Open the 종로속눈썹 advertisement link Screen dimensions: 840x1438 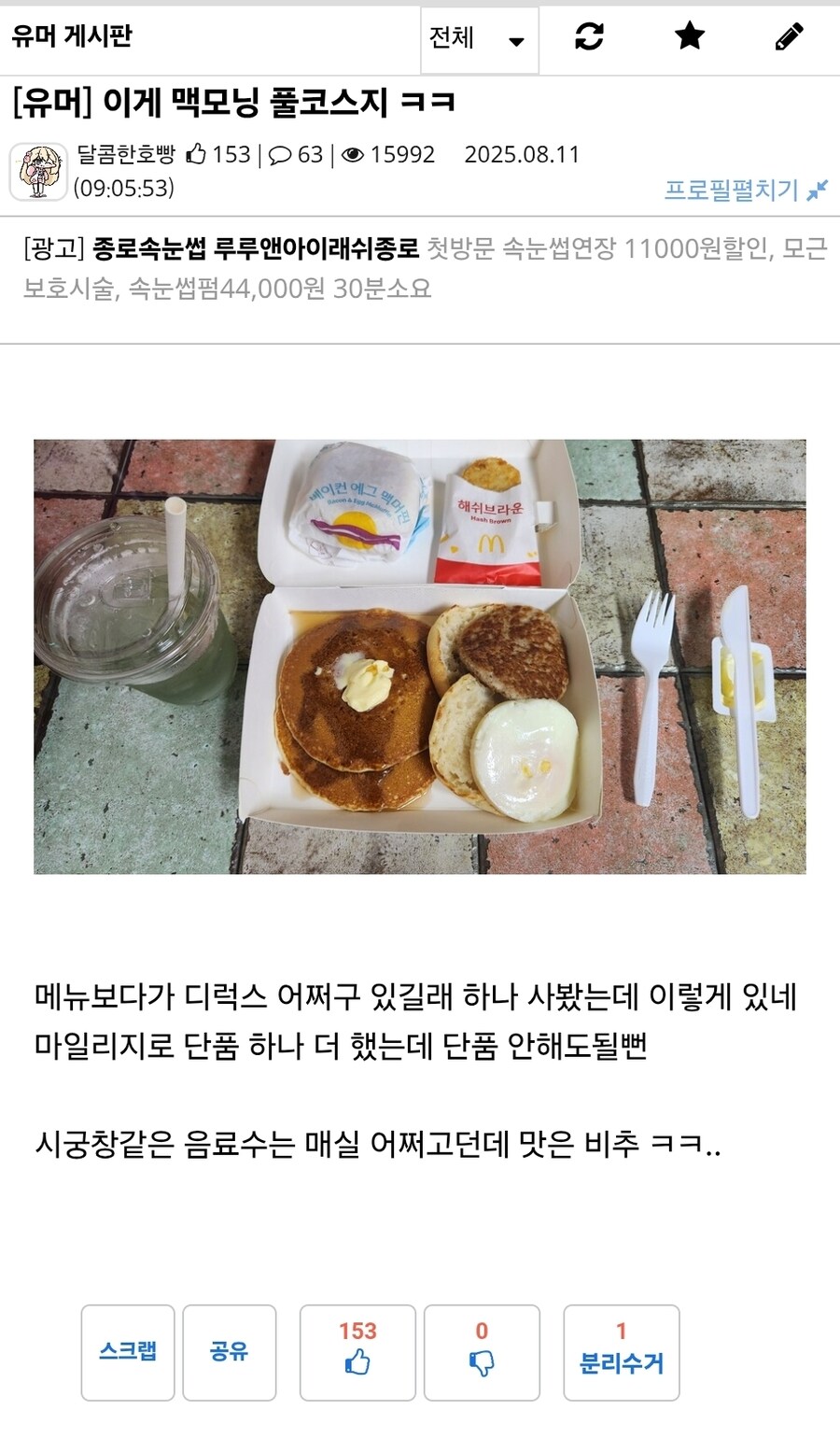click(252, 247)
